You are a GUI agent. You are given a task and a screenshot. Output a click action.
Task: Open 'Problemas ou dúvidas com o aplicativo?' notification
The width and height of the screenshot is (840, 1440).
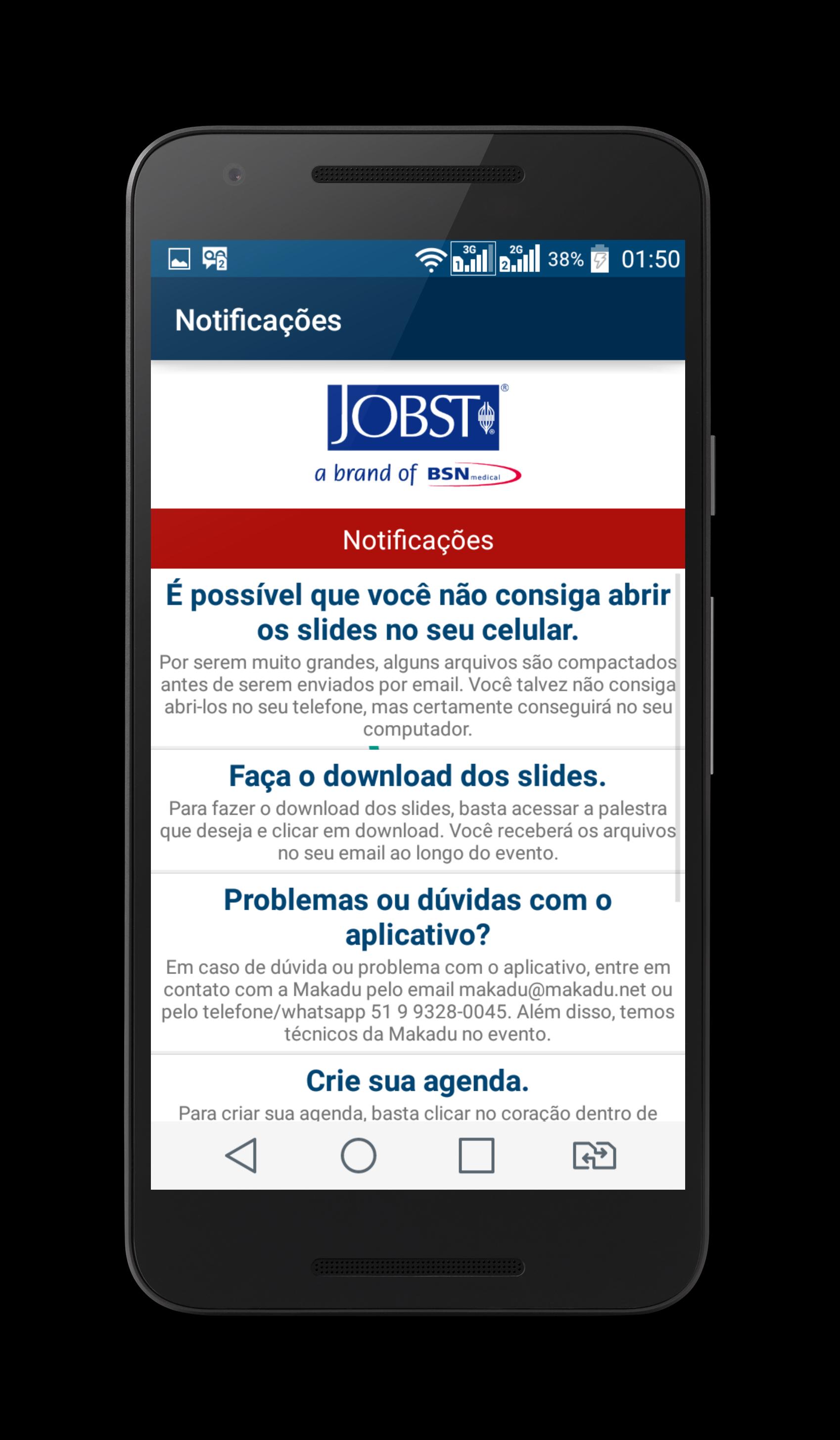[417, 963]
